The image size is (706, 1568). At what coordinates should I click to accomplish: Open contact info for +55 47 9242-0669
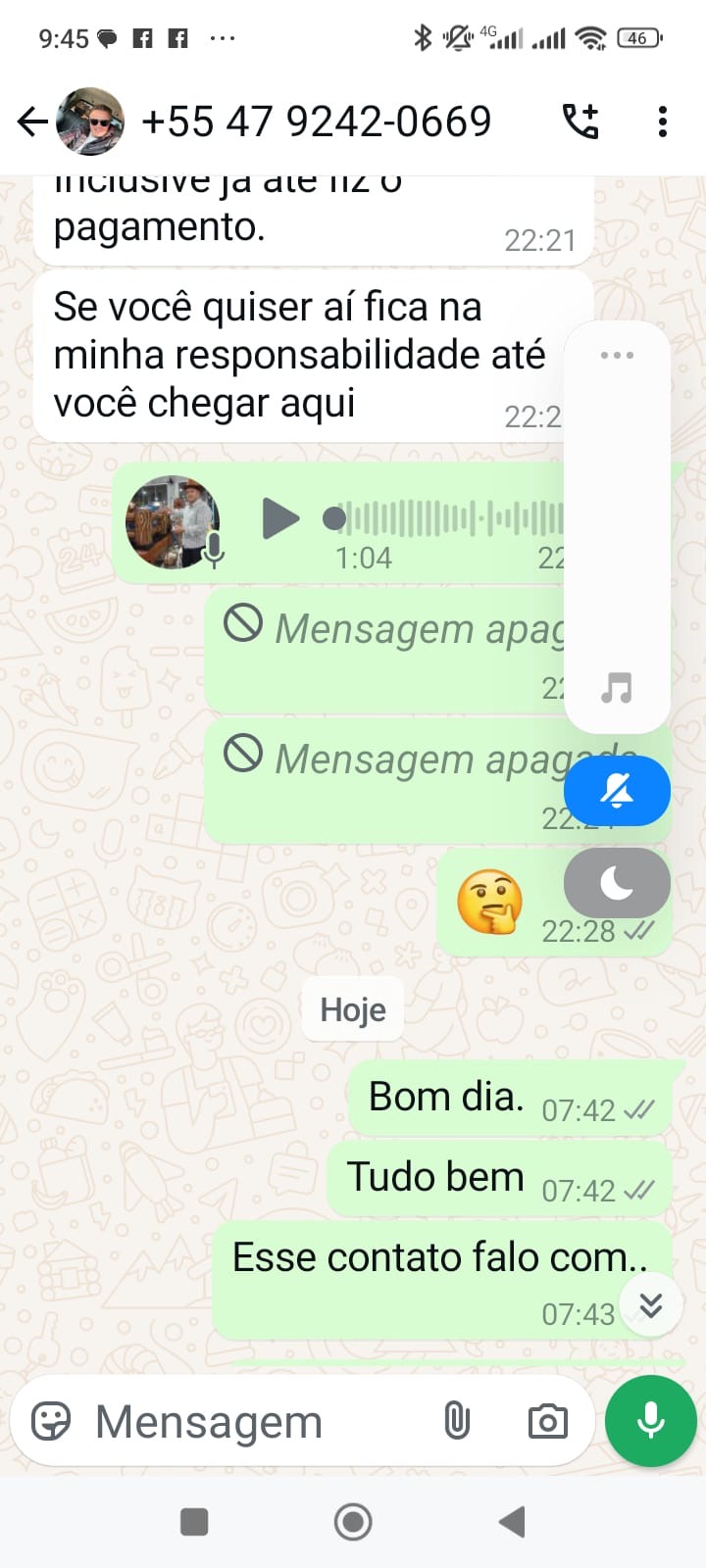pyautogui.click(x=316, y=122)
